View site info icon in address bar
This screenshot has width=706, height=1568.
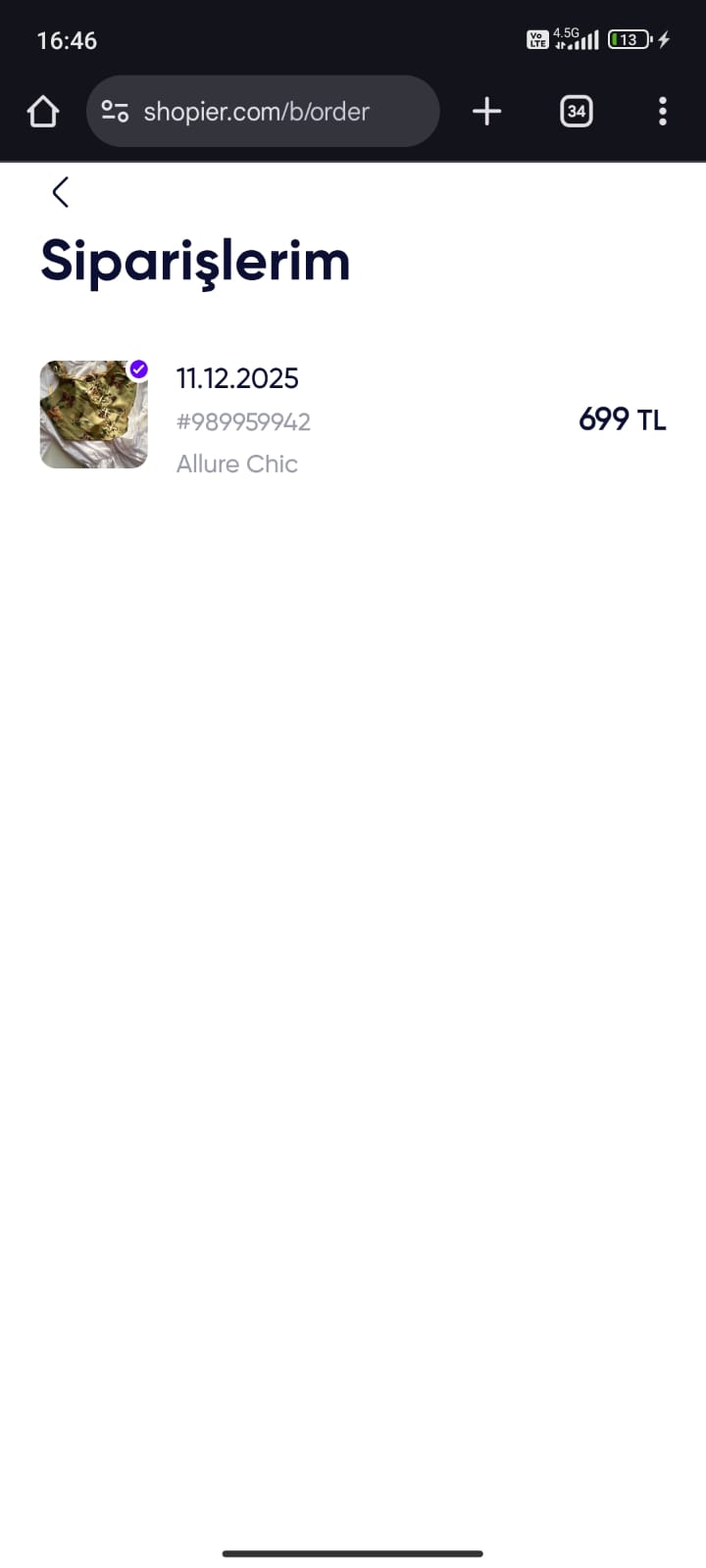[x=115, y=112]
